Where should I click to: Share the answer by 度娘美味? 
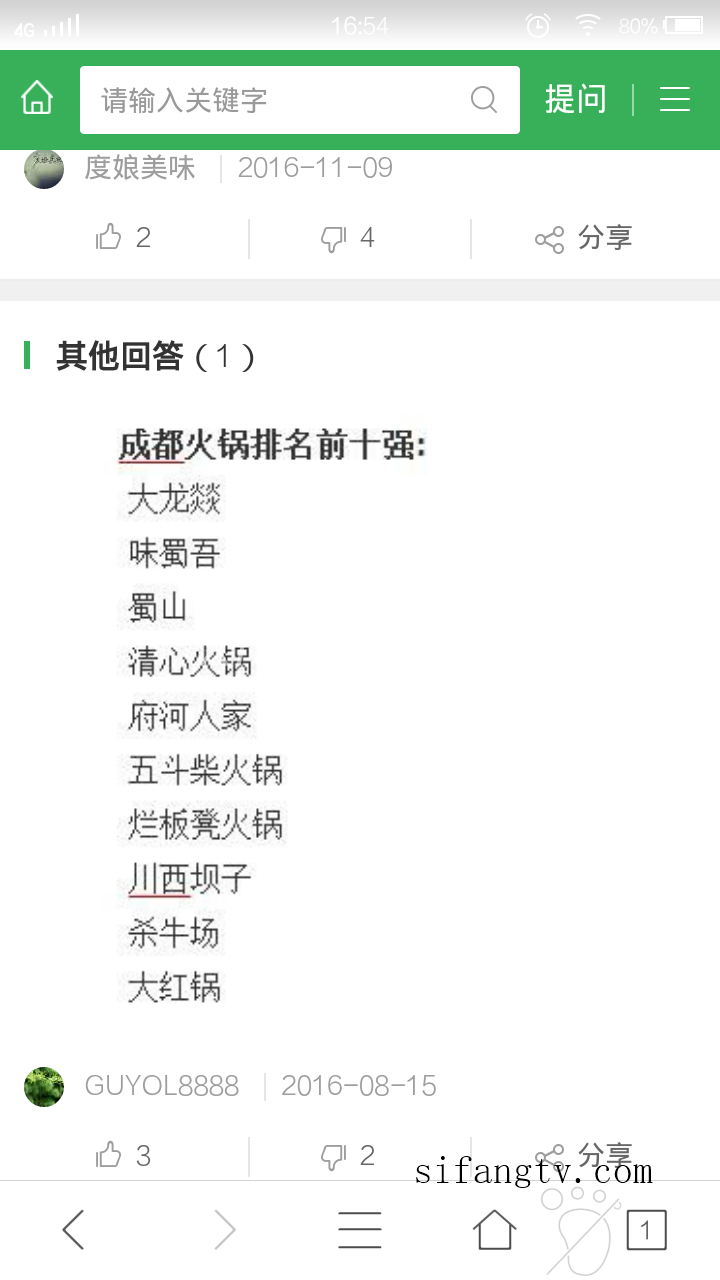click(x=583, y=238)
